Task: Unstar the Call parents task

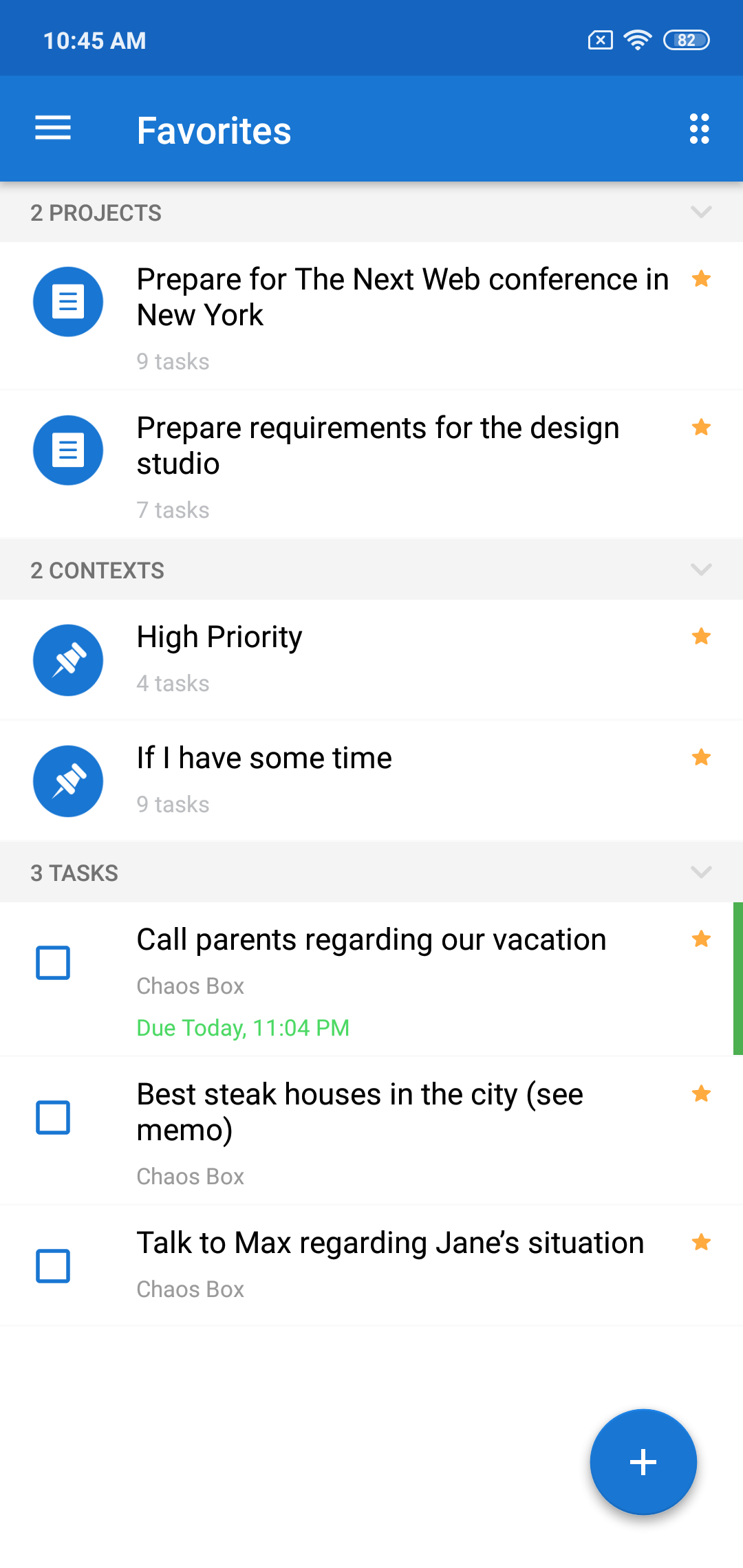Action: [701, 939]
